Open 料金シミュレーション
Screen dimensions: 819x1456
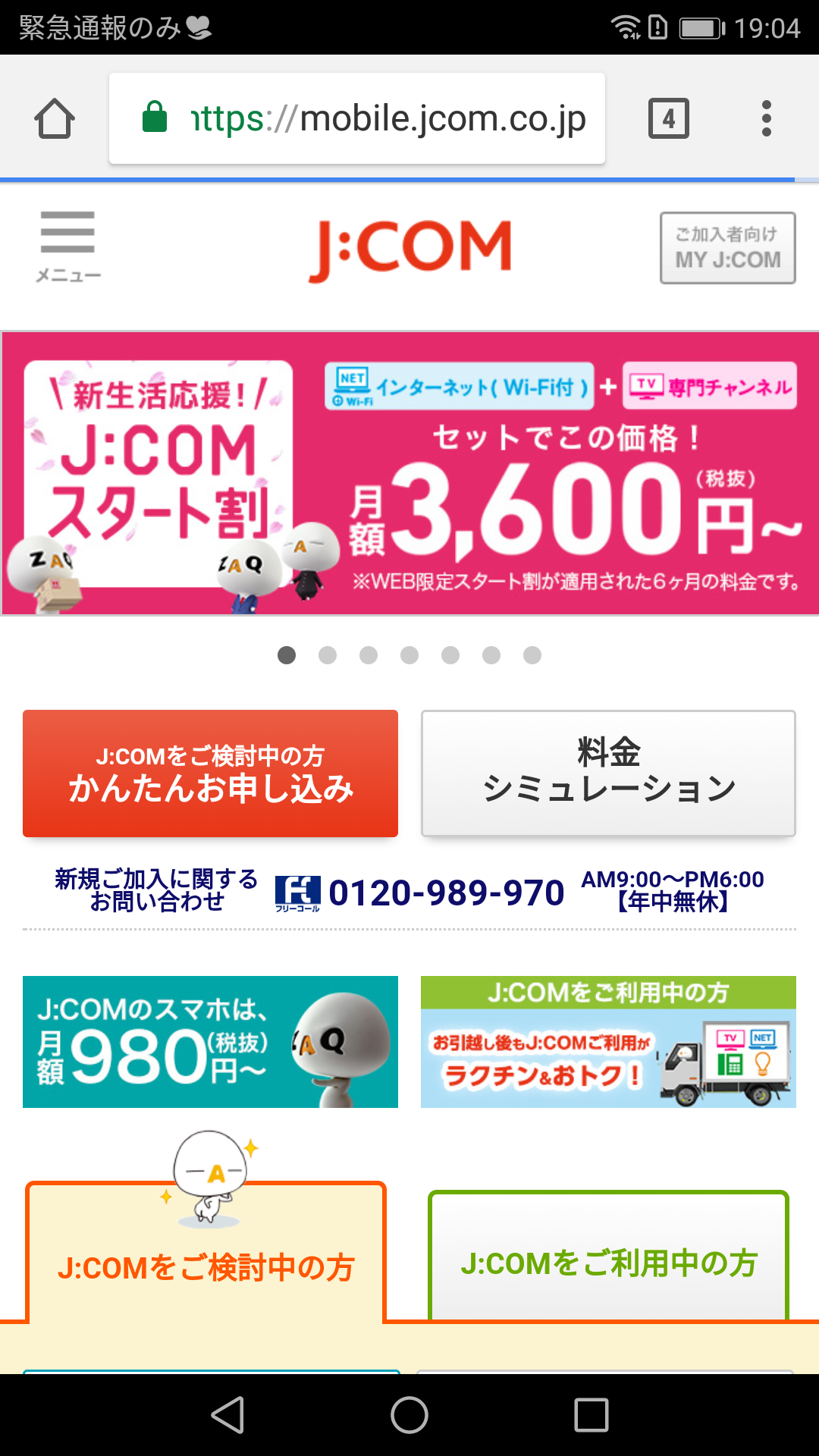(608, 773)
